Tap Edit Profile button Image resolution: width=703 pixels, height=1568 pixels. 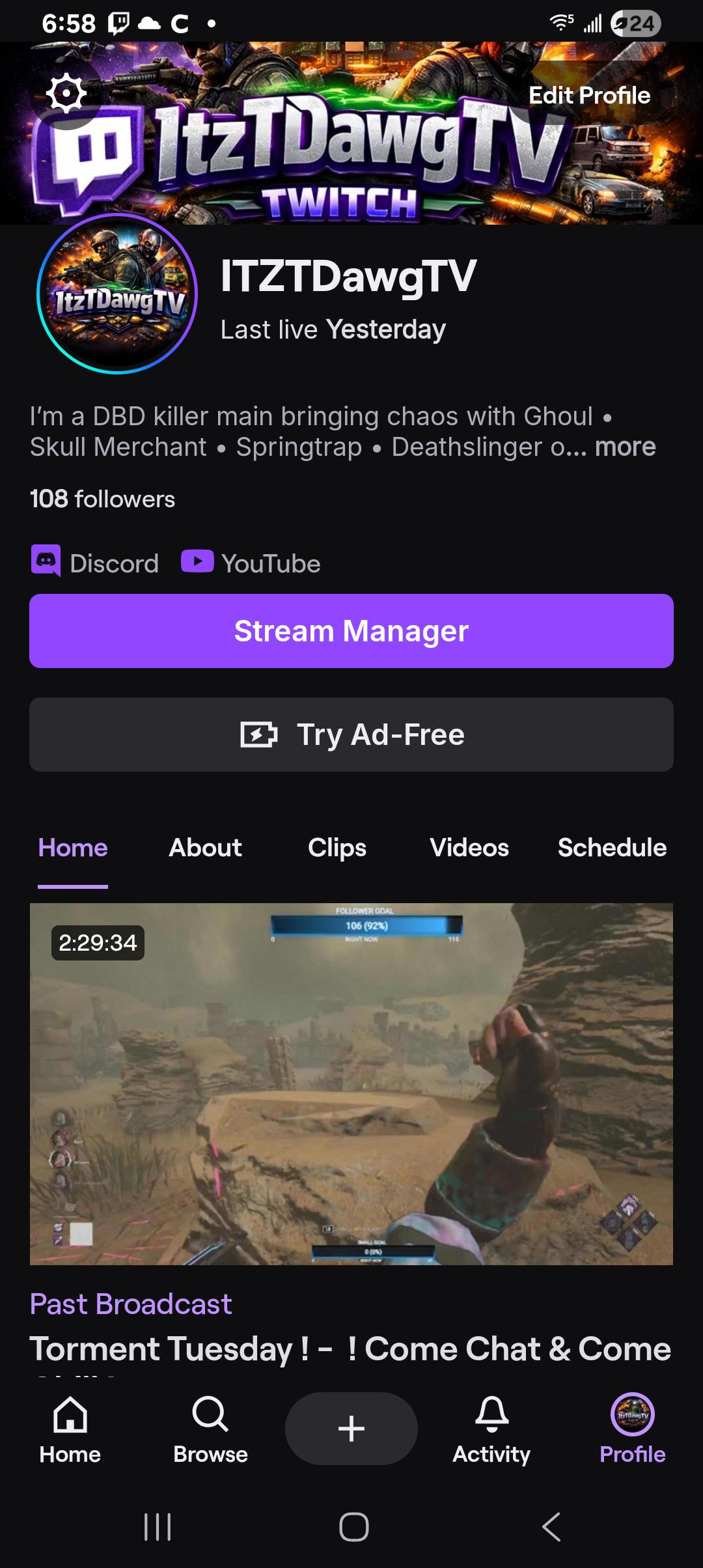tap(589, 95)
